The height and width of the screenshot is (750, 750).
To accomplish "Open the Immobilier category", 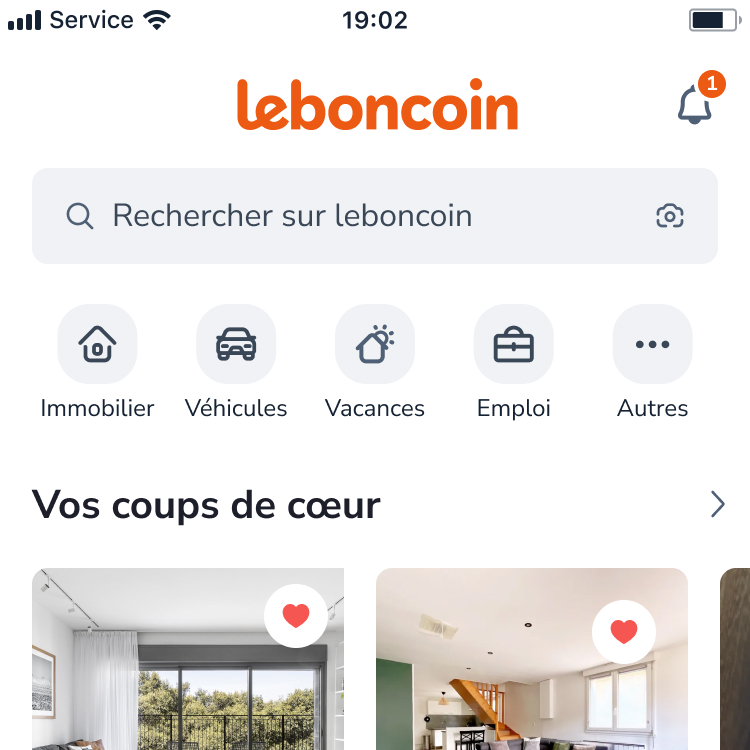I will click(x=97, y=345).
